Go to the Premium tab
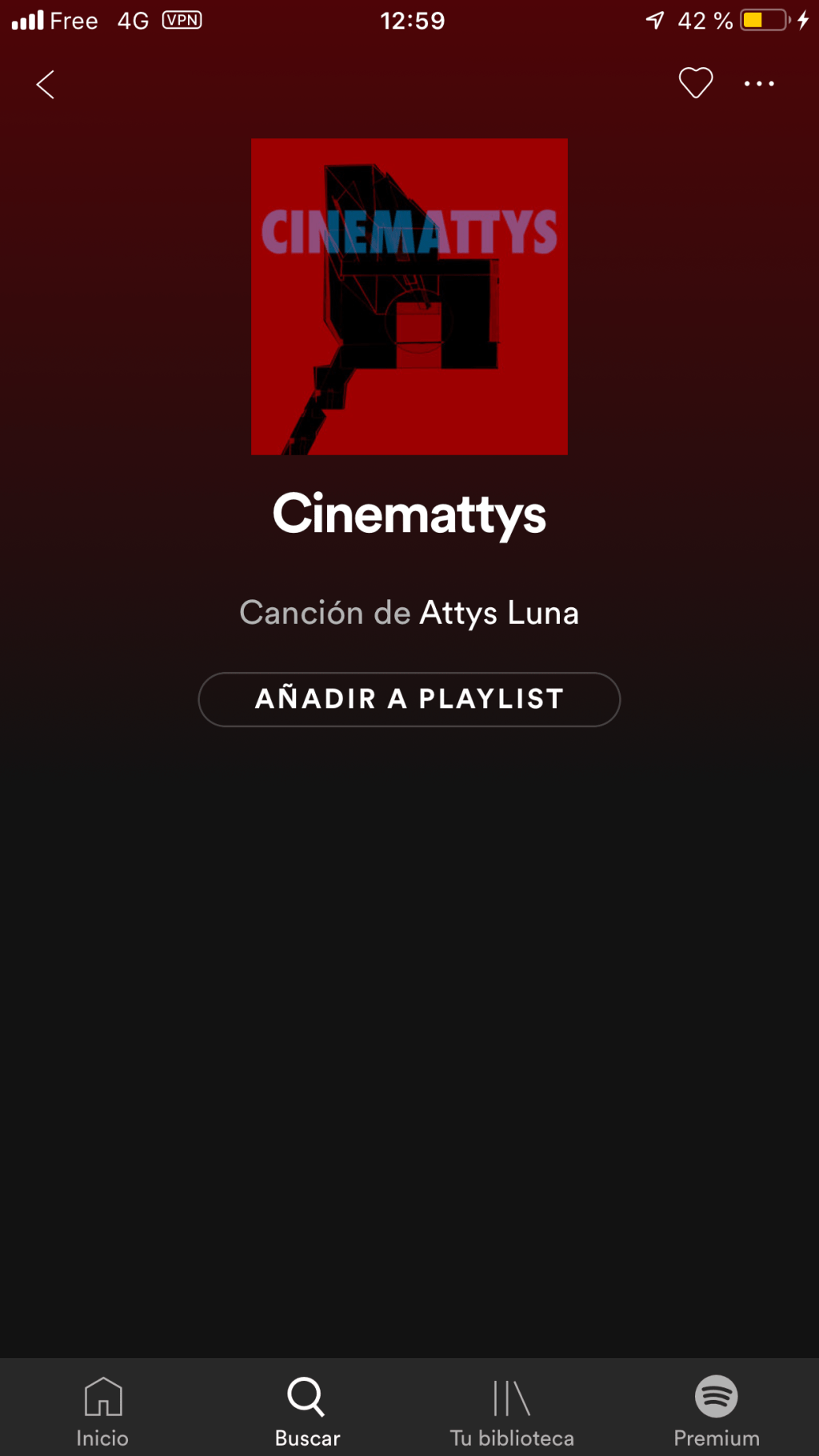The width and height of the screenshot is (819, 1456). tap(716, 1411)
